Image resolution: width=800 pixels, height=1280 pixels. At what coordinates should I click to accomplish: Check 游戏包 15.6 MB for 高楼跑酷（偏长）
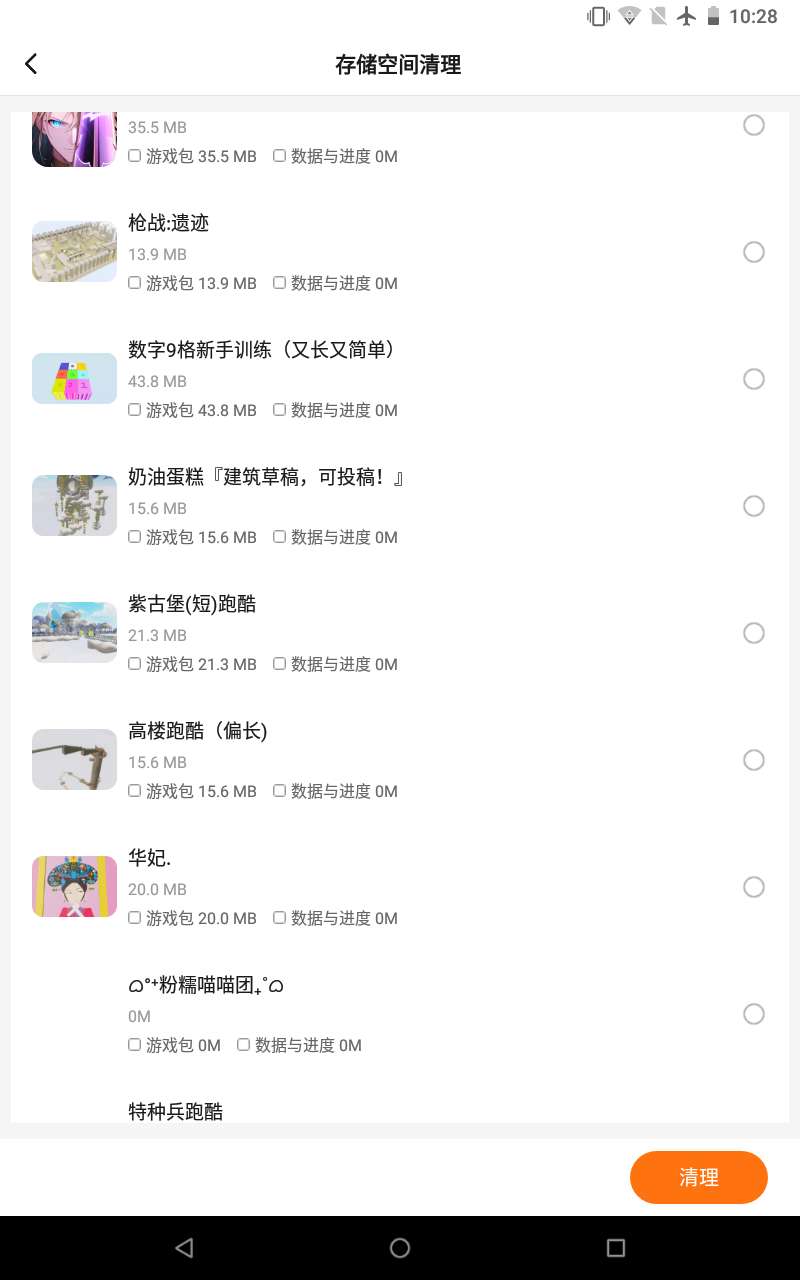135,791
